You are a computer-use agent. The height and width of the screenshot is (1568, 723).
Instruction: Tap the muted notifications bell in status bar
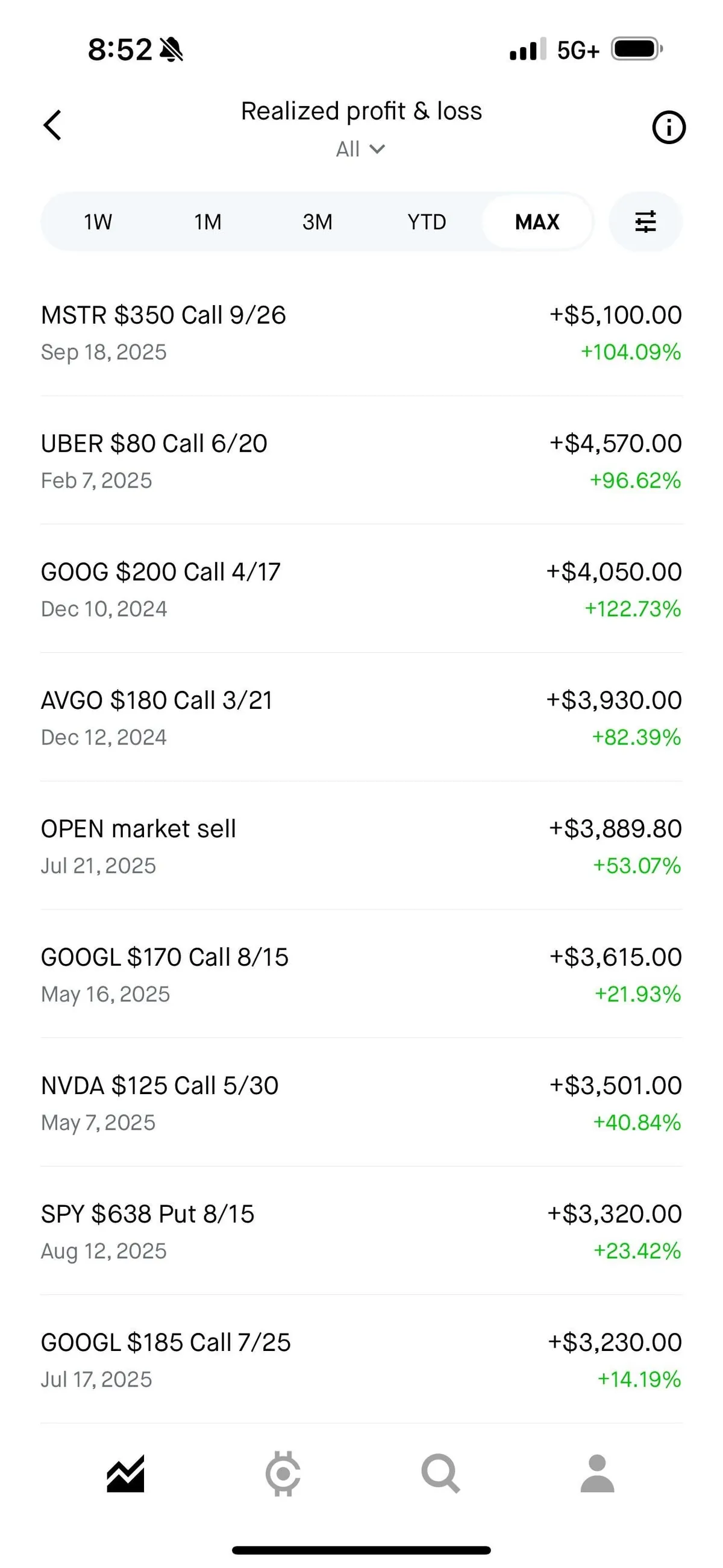coord(172,49)
